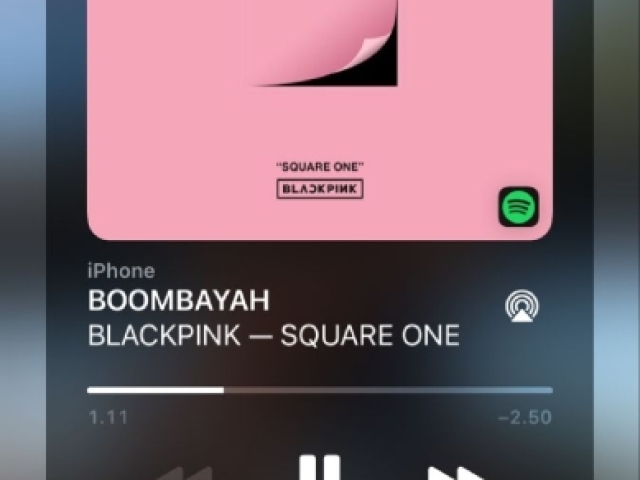Image resolution: width=640 pixels, height=480 pixels.
Task: Skip to the next track
Action: point(456,473)
